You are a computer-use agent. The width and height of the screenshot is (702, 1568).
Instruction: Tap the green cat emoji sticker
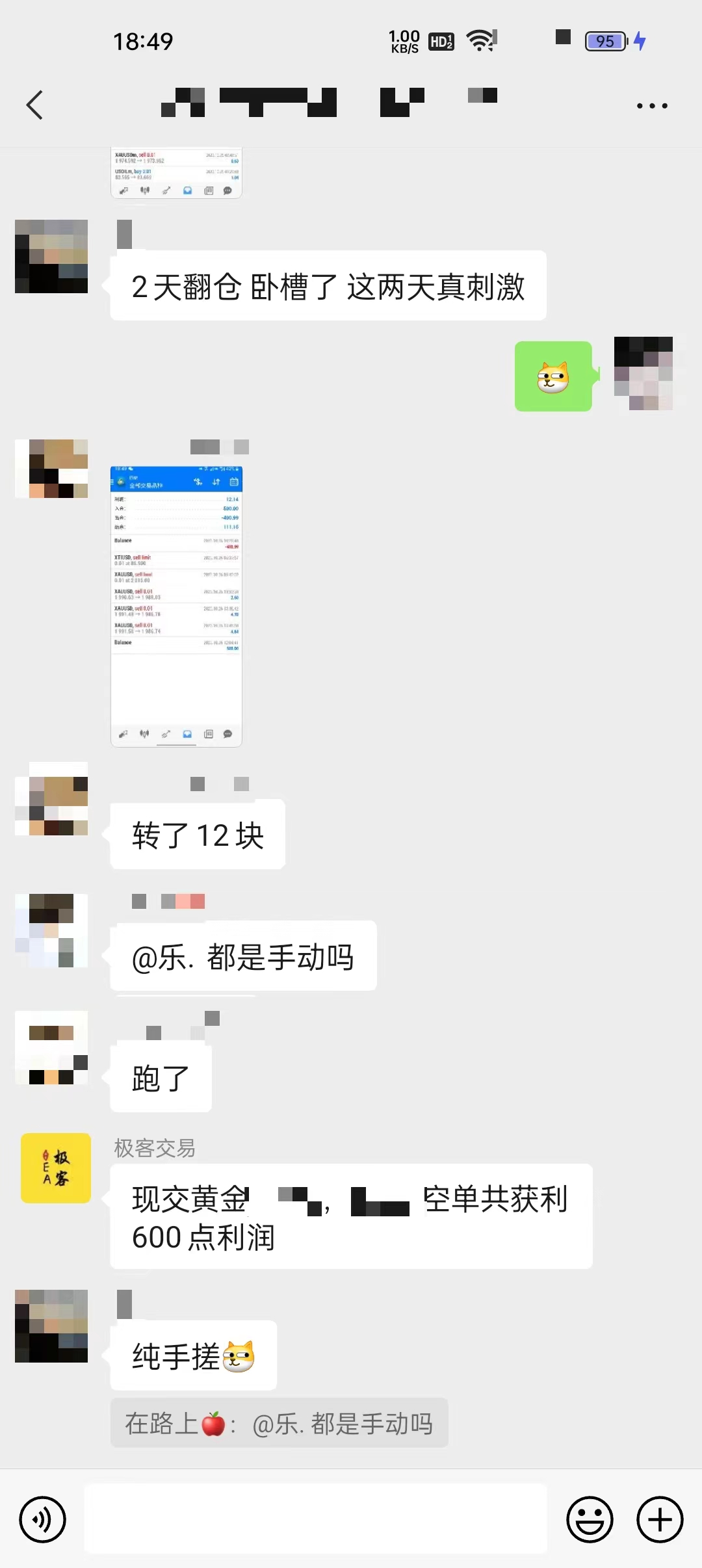coord(553,377)
